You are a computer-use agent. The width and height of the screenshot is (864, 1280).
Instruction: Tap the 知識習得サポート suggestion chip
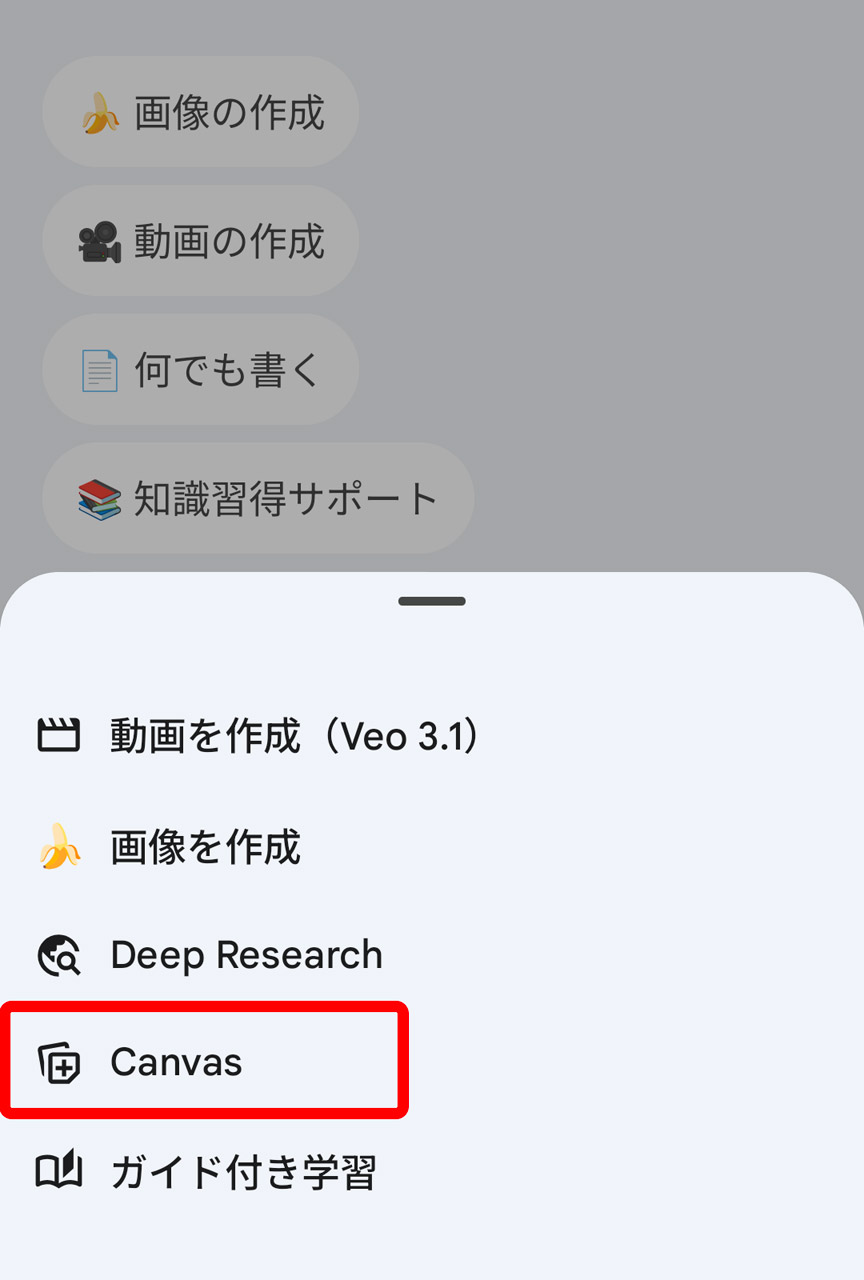click(x=258, y=497)
